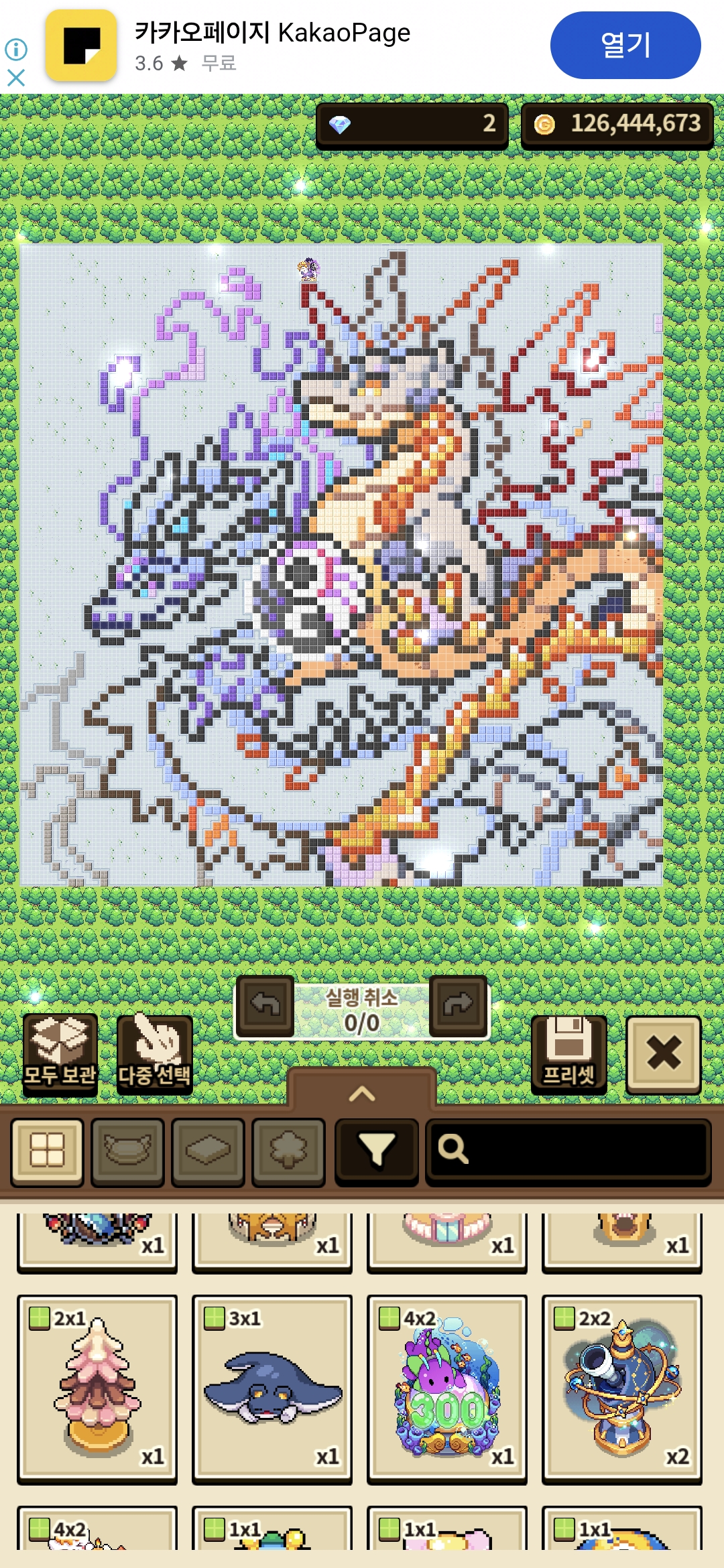The height and width of the screenshot is (1568, 724).
Task: Switch to the all-items grid tab
Action: pyautogui.click(x=47, y=1150)
